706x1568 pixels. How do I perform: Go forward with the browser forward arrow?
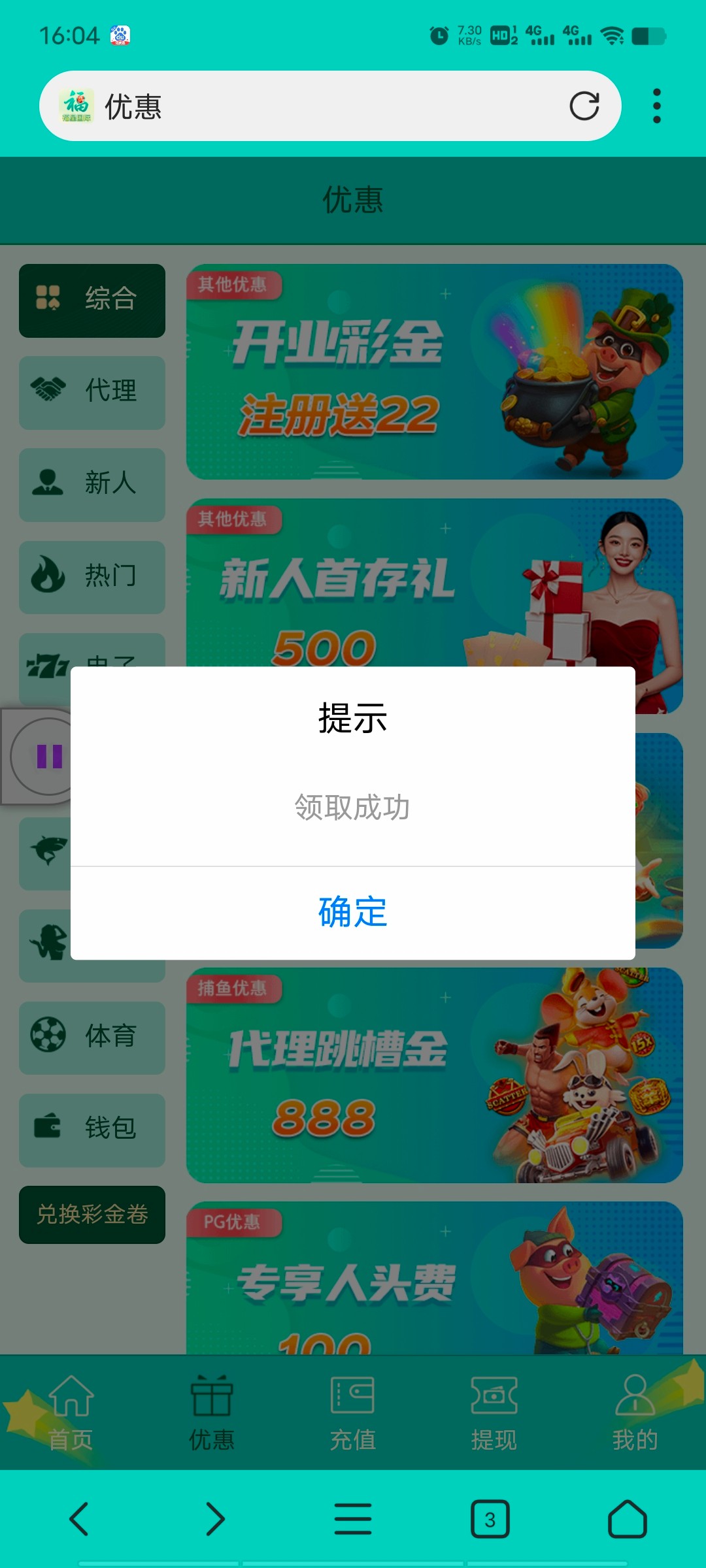pos(215,1518)
